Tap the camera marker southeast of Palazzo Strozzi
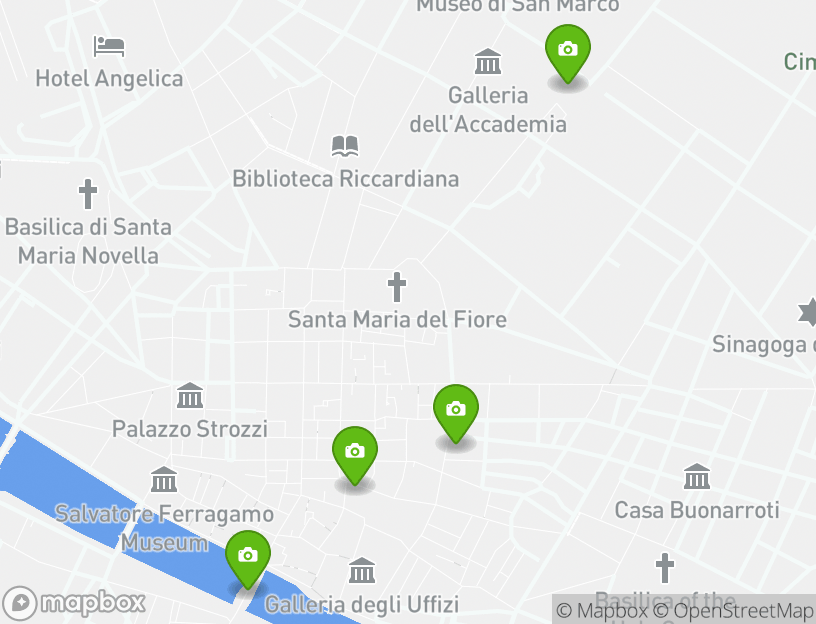The width and height of the screenshot is (816, 624). click(354, 453)
